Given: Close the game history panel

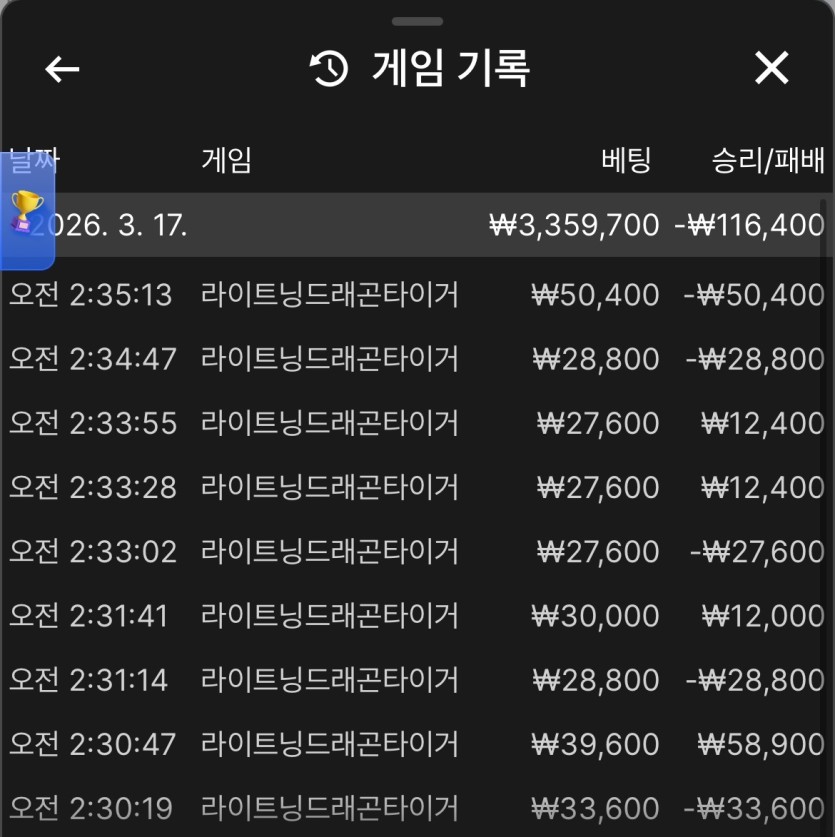Looking at the screenshot, I should 771,68.
